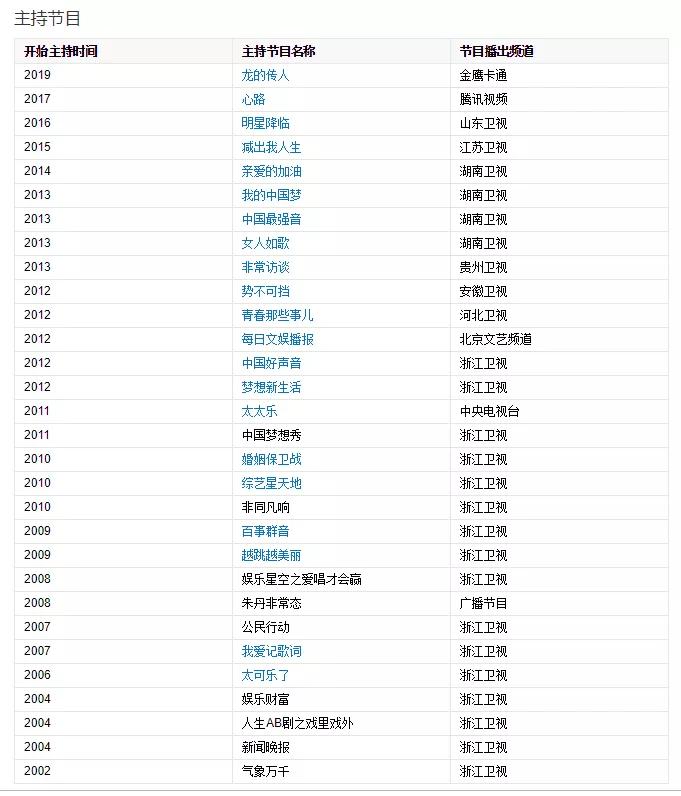Follow the 明星降临 link
This screenshot has width=681, height=796.
pyautogui.click(x=265, y=123)
